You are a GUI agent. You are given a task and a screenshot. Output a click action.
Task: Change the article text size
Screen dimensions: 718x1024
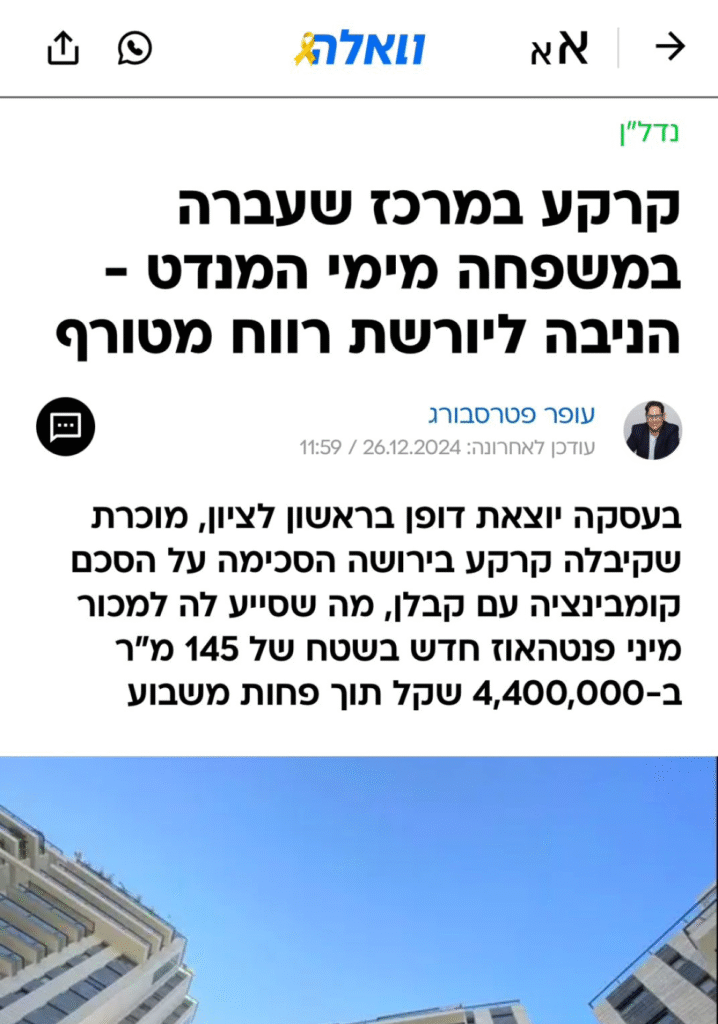tap(559, 48)
